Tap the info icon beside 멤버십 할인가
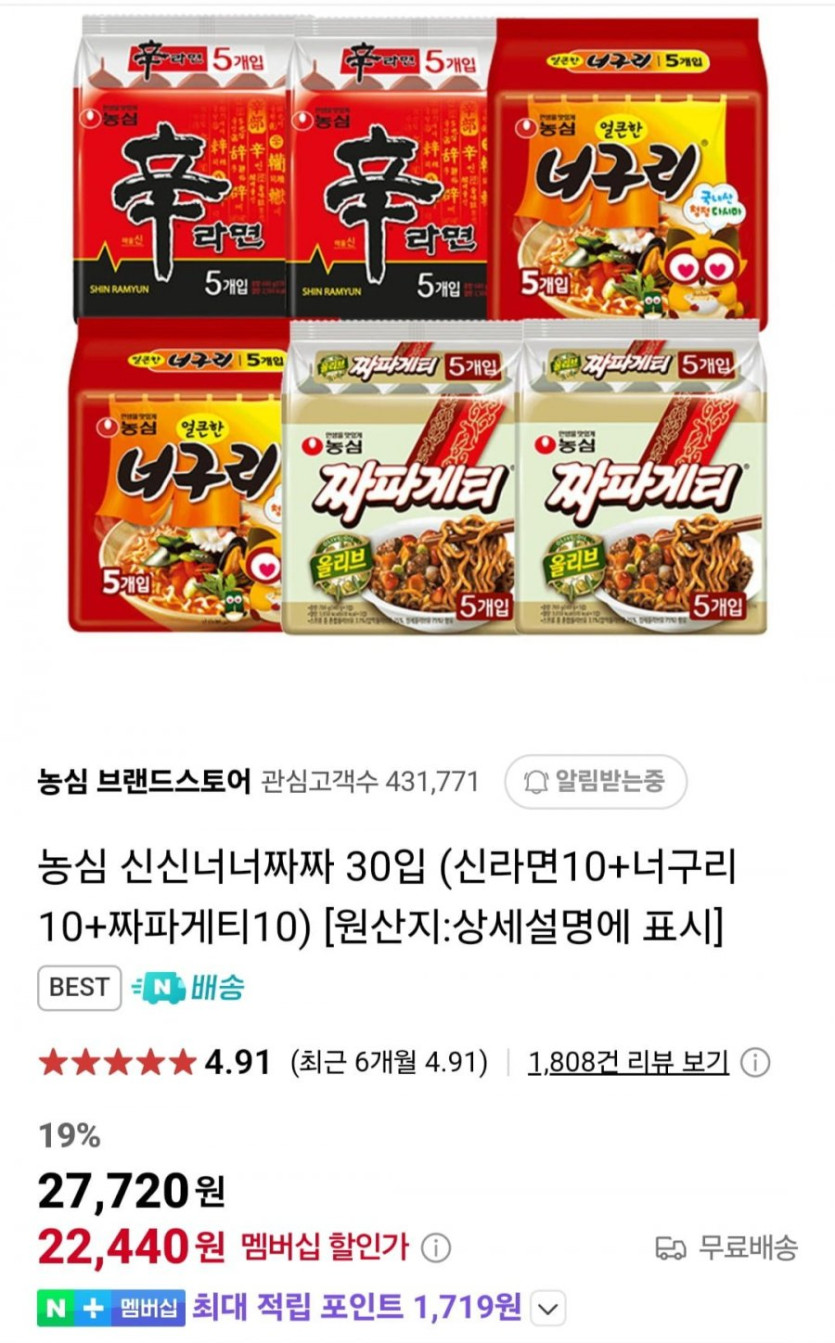 click(x=435, y=1248)
